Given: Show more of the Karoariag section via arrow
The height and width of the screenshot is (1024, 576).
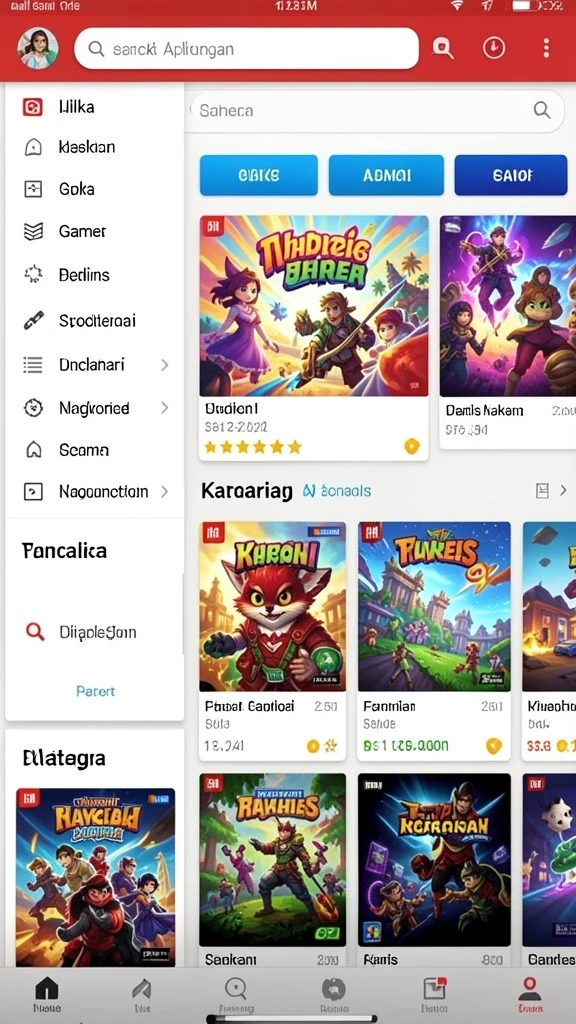Looking at the screenshot, I should [x=563, y=490].
